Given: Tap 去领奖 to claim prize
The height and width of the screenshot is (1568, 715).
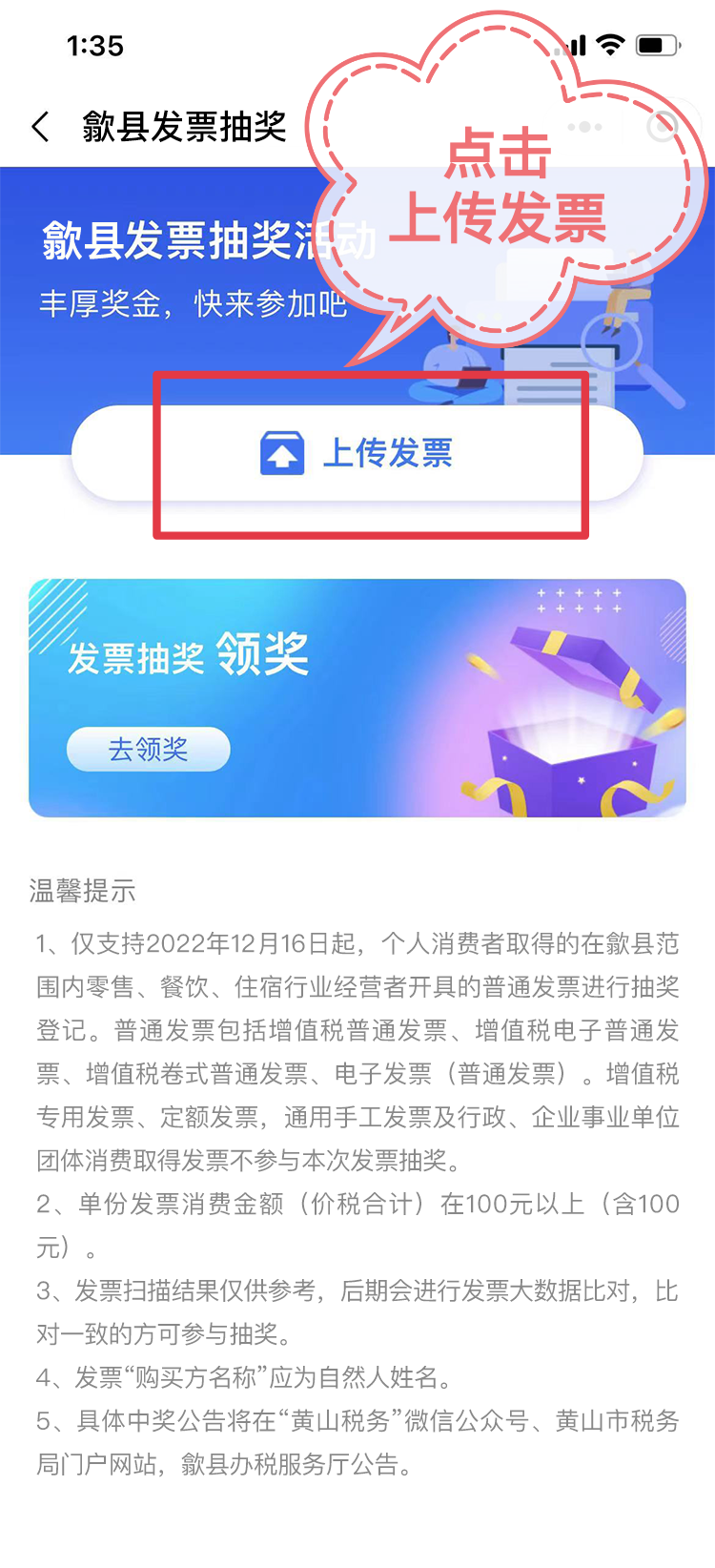Looking at the screenshot, I should click(x=149, y=750).
